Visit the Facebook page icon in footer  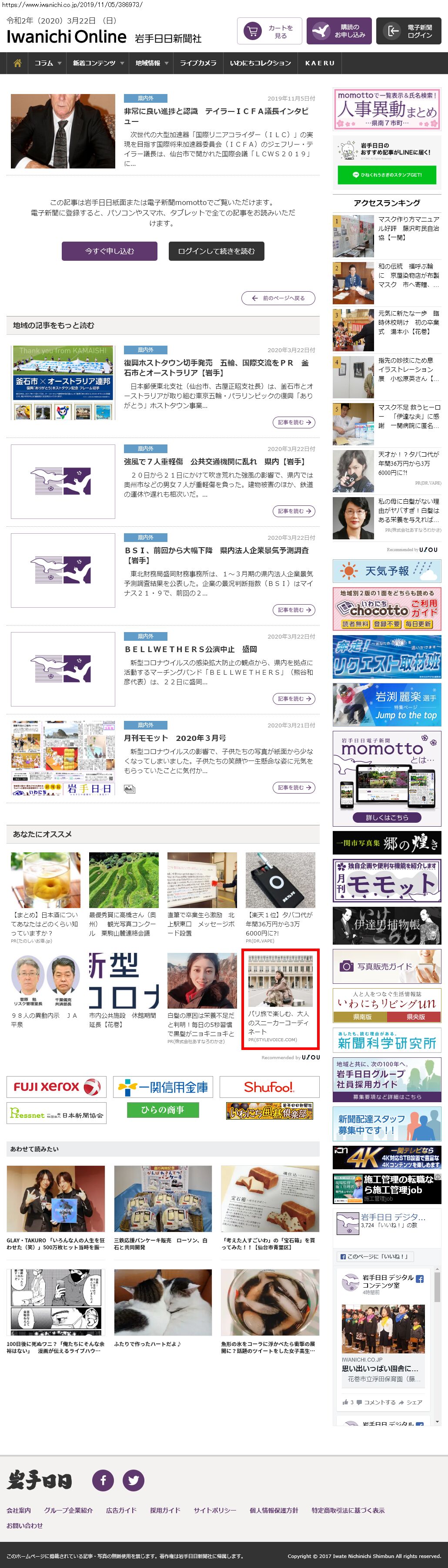tap(103, 1480)
